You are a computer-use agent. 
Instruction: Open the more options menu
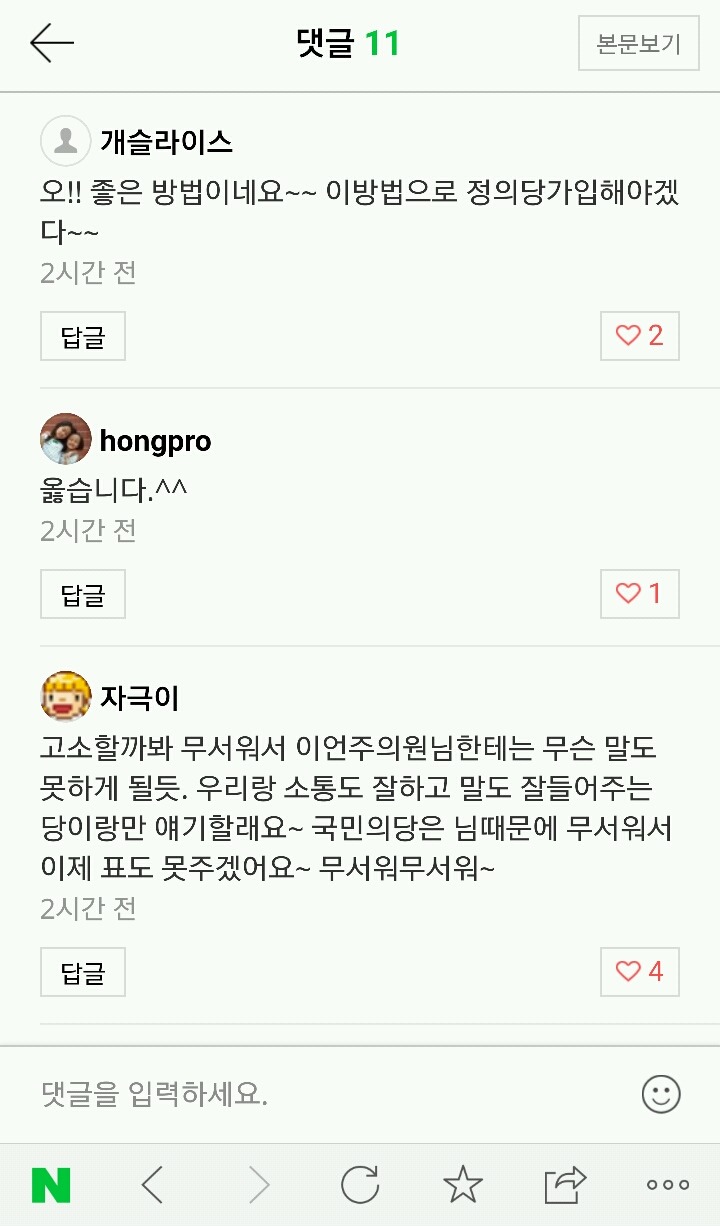(667, 1185)
